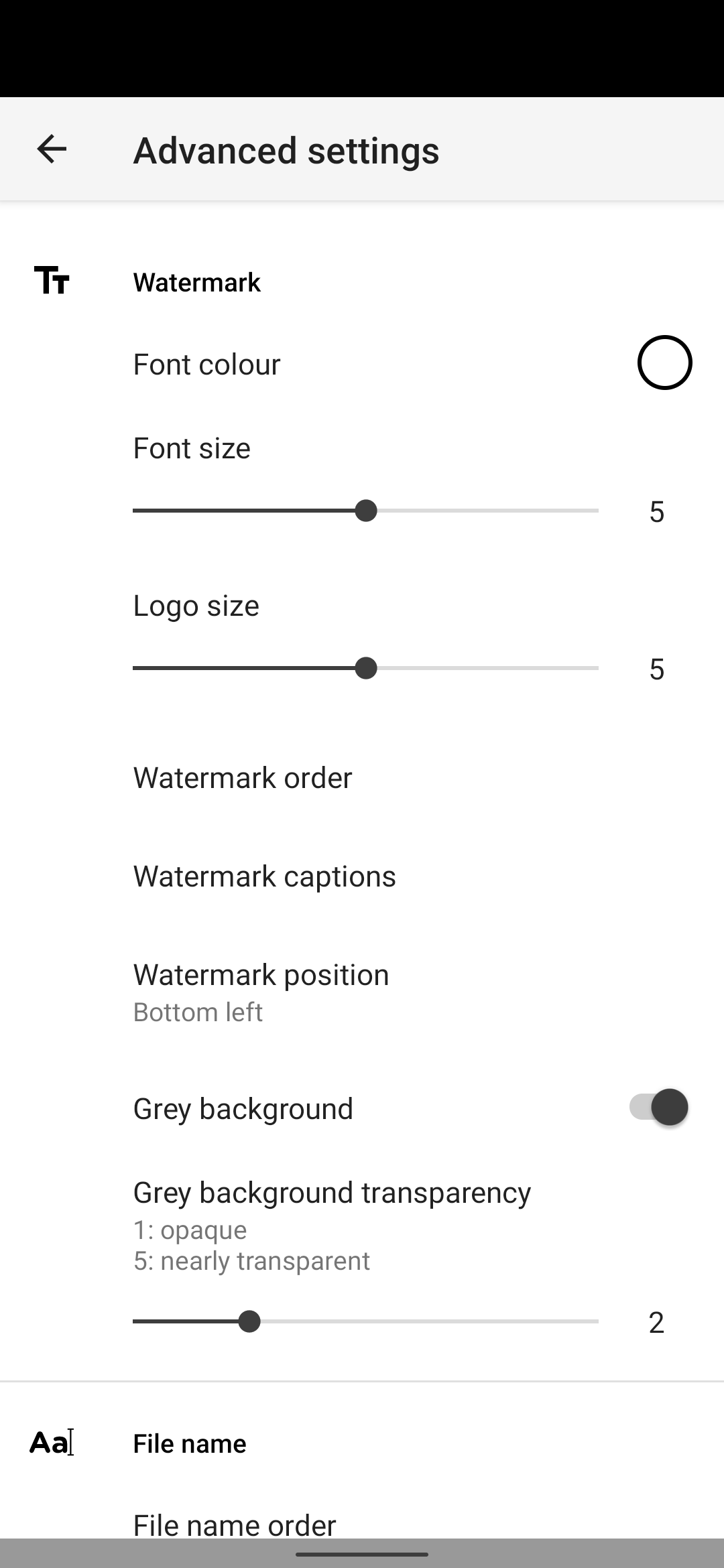The width and height of the screenshot is (724, 1568).
Task: Tap the Logo size slider track
Action: click(365, 668)
